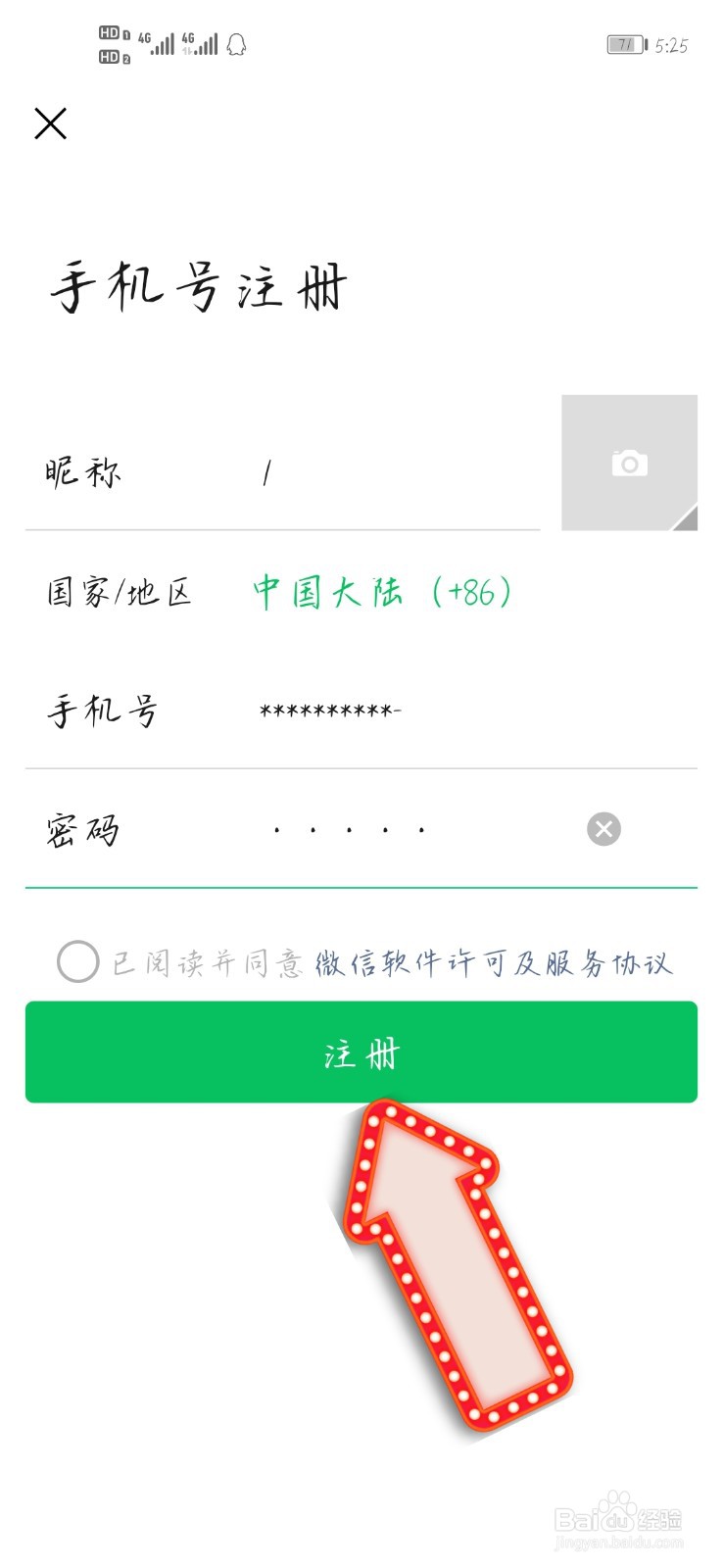Viewport: 723px width, 1568px height.
Task: Open the 中国大陆 (+86) country selector
Action: pyautogui.click(x=382, y=592)
